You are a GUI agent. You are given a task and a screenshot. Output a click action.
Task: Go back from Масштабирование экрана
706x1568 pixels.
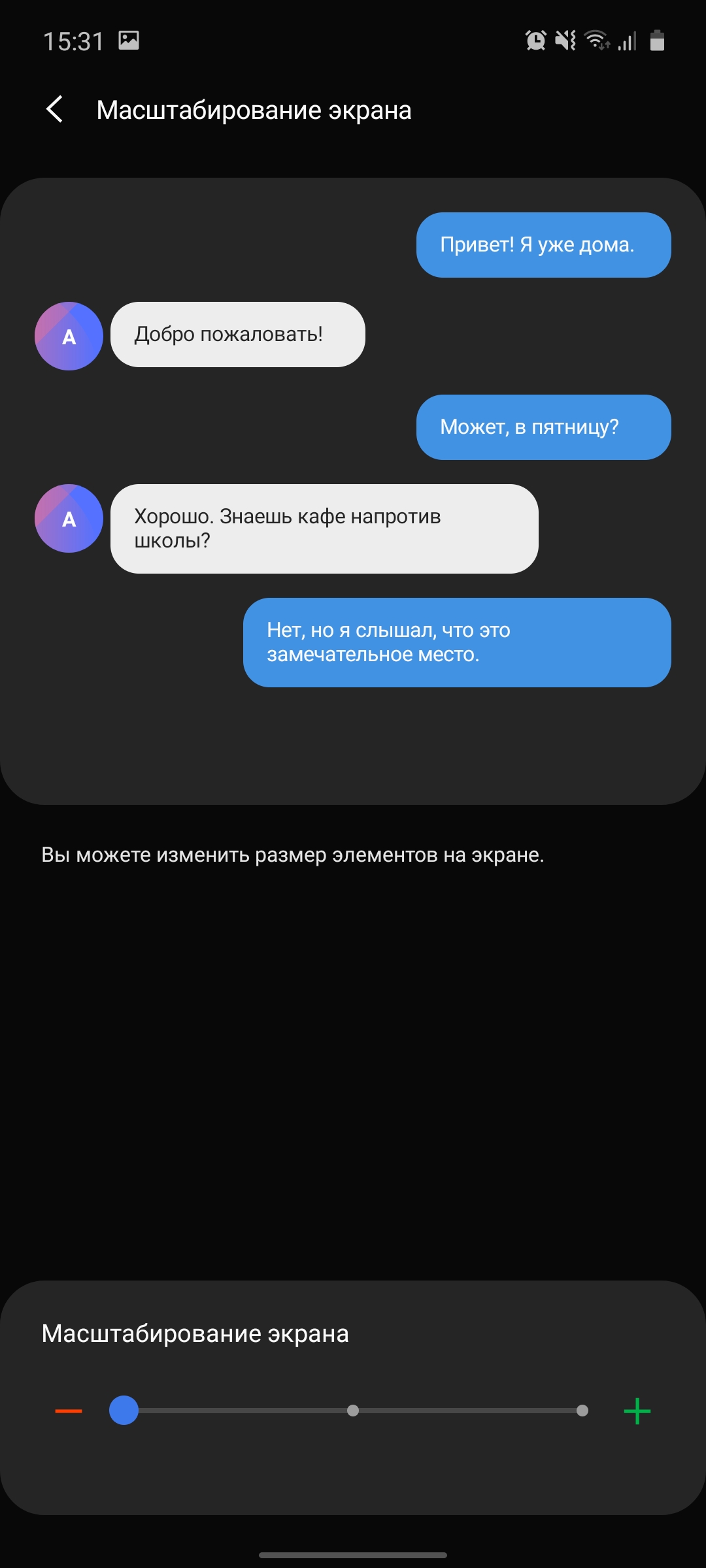coord(55,110)
